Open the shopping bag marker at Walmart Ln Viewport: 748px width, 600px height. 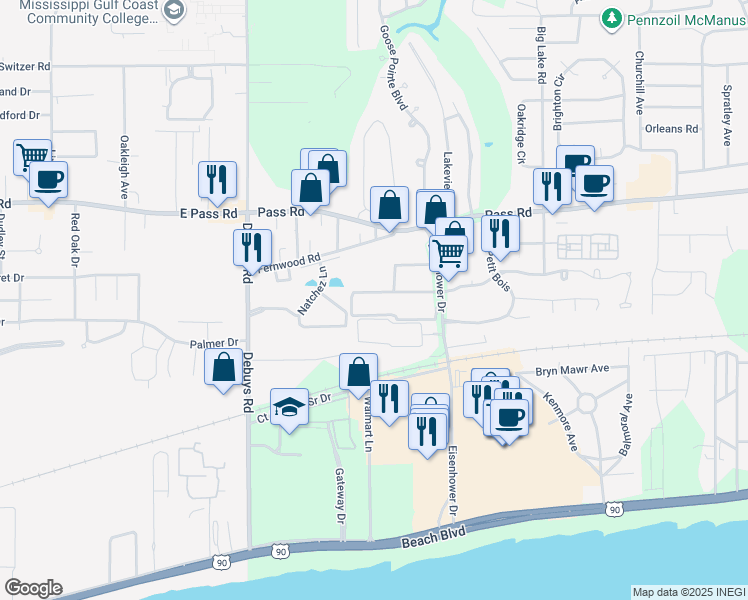click(x=358, y=374)
